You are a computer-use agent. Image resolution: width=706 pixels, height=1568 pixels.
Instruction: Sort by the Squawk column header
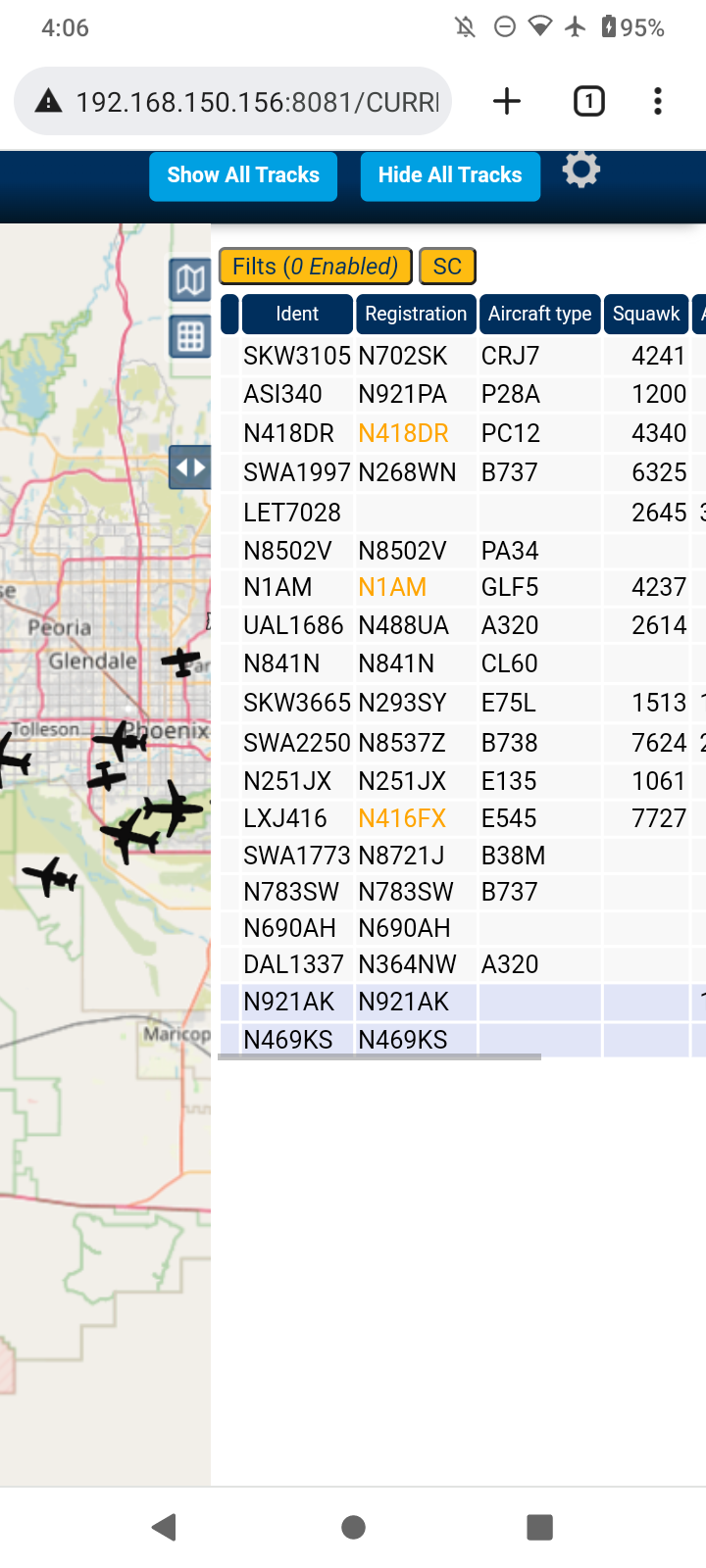646,314
